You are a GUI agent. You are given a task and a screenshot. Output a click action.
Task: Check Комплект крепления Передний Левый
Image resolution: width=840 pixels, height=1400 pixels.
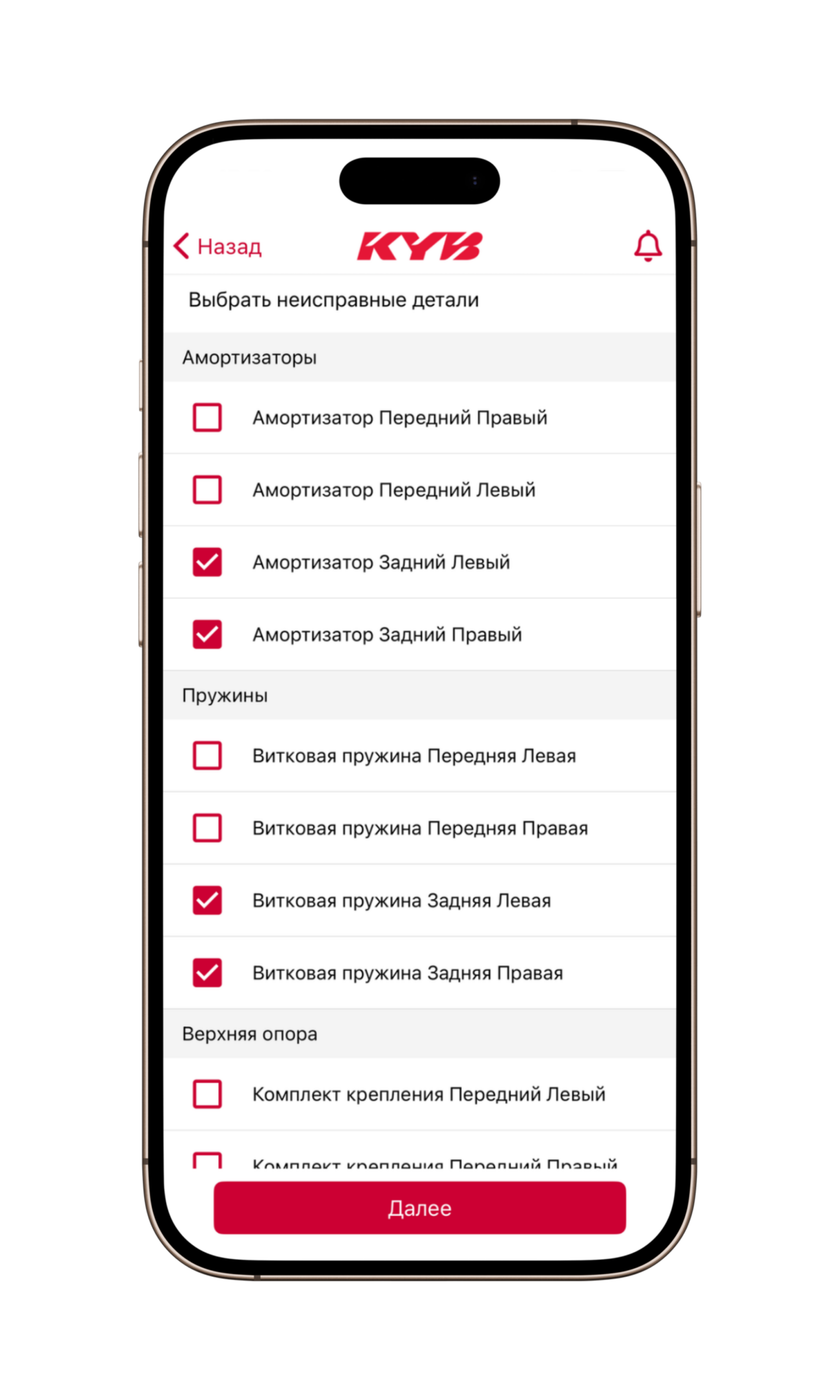(x=207, y=1094)
